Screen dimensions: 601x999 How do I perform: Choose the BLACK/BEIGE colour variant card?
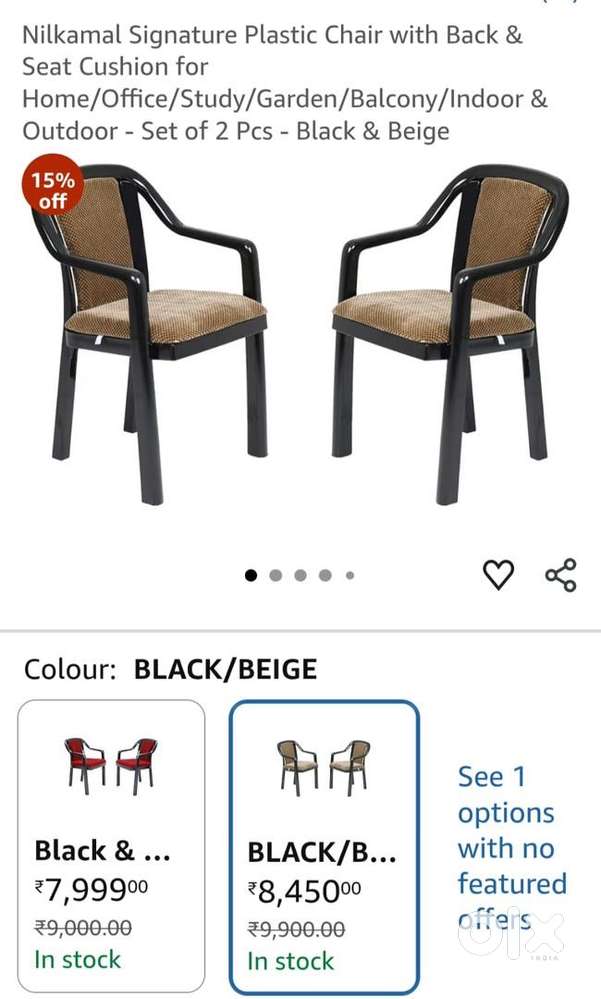tap(323, 847)
